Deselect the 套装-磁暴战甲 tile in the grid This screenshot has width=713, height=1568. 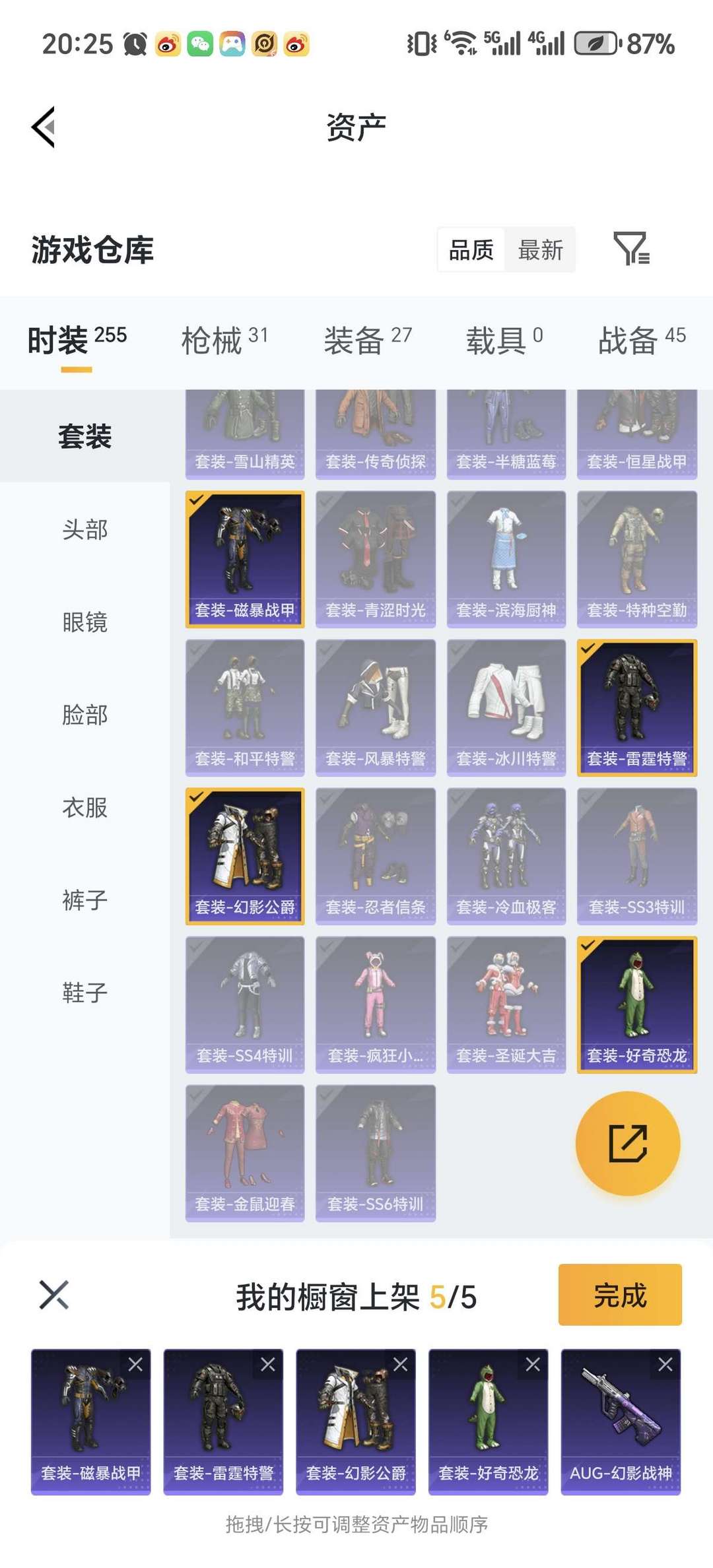(x=245, y=558)
